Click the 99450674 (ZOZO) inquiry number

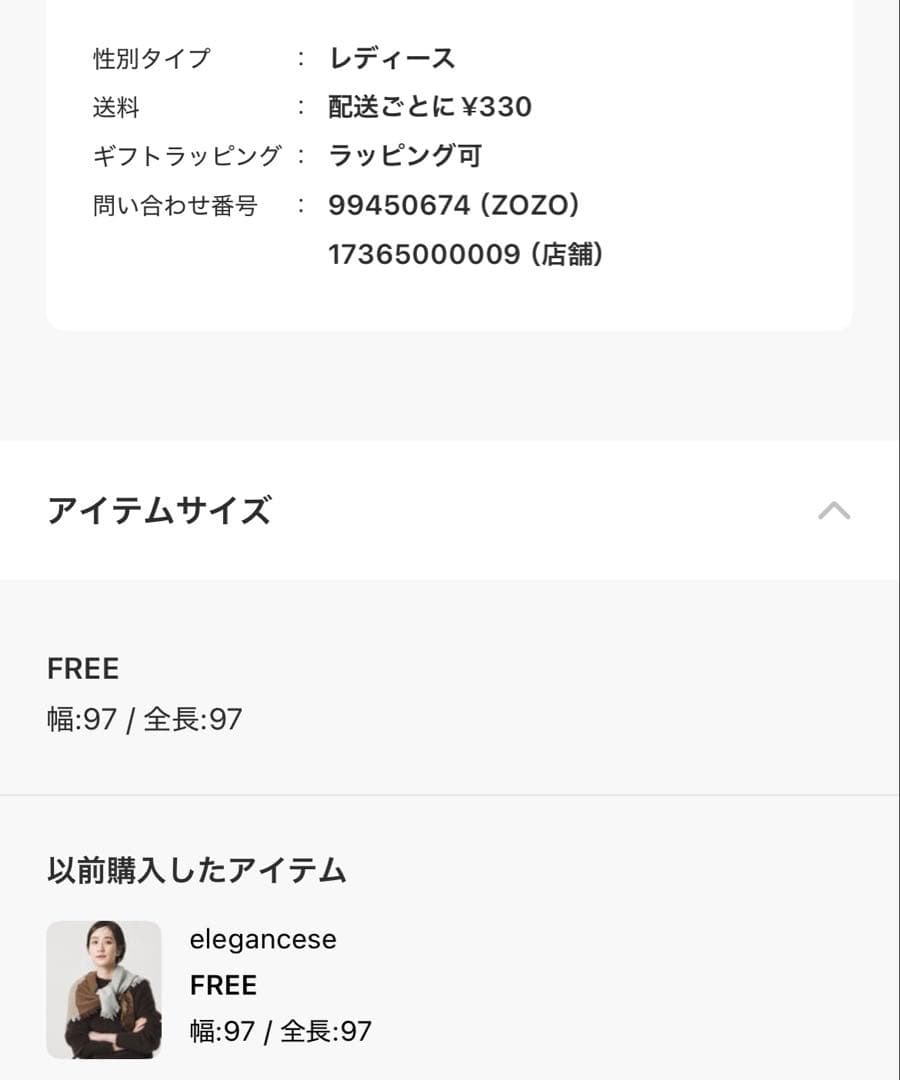(x=456, y=206)
